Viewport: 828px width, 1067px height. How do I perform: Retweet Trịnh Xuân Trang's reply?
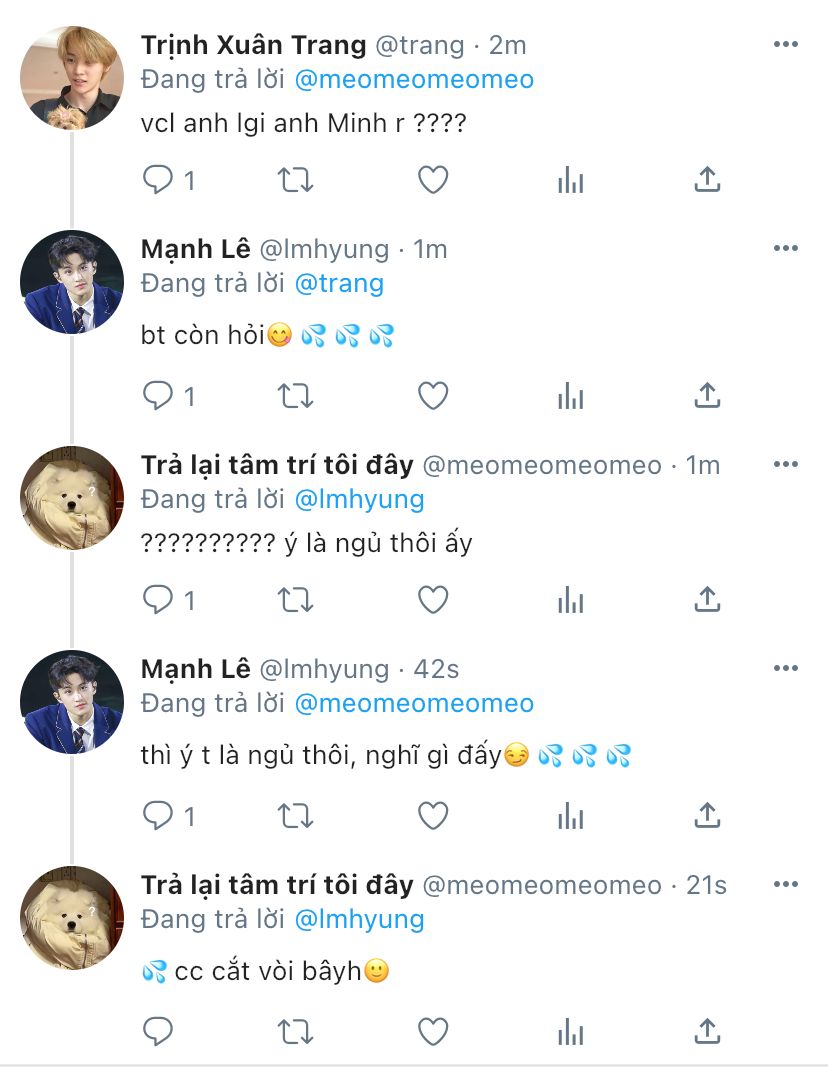click(x=294, y=180)
